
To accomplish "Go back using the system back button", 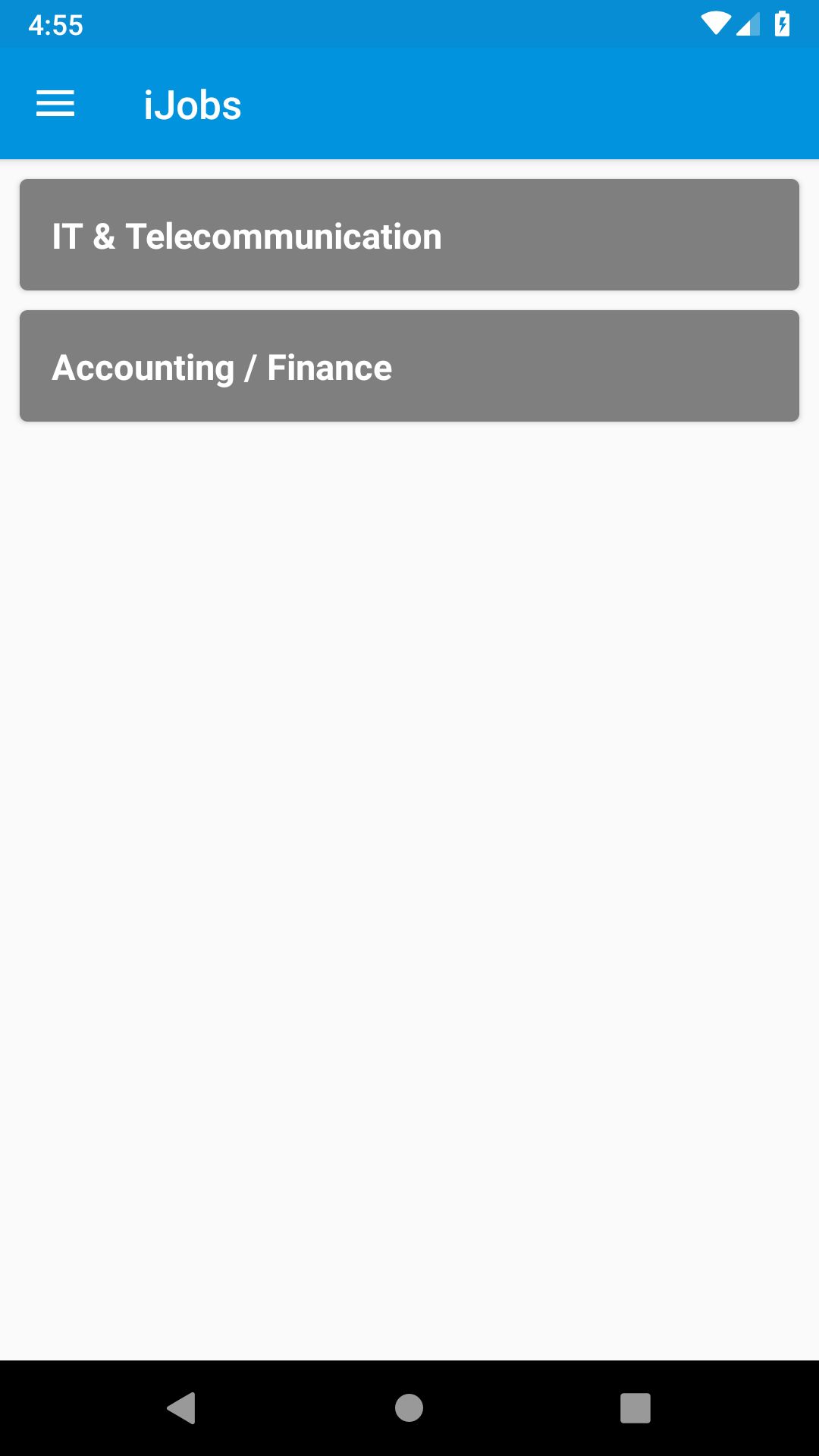I will (182, 1408).
